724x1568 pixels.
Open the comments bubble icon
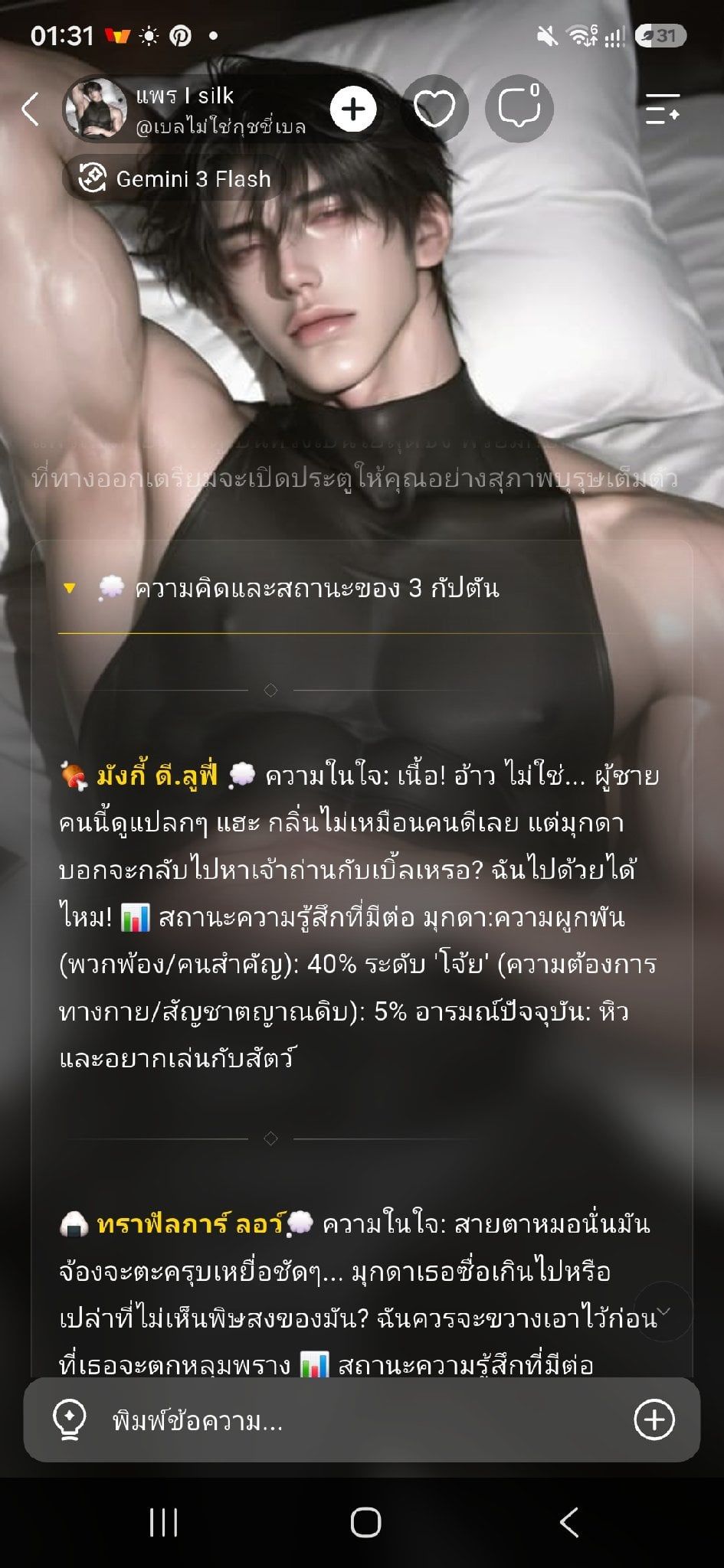click(x=519, y=109)
